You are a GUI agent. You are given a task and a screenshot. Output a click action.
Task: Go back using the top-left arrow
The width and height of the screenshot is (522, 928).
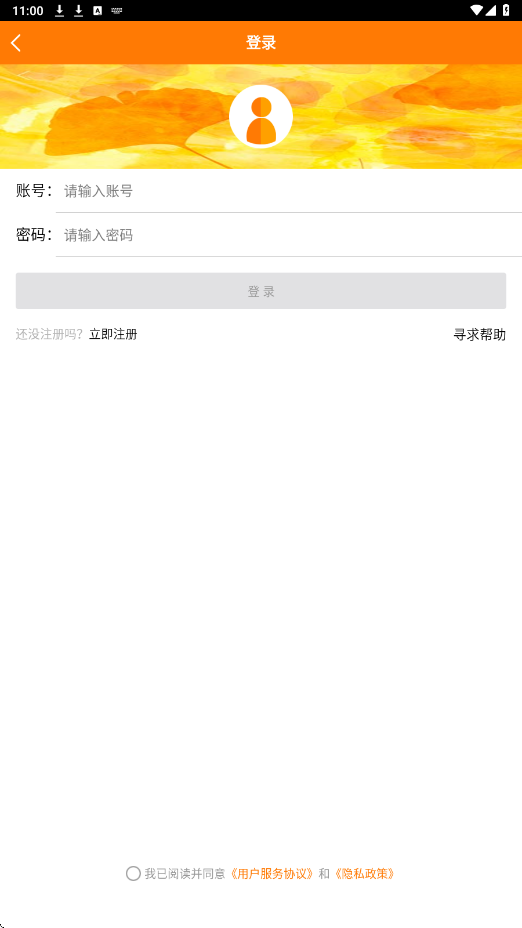pyautogui.click(x=16, y=43)
